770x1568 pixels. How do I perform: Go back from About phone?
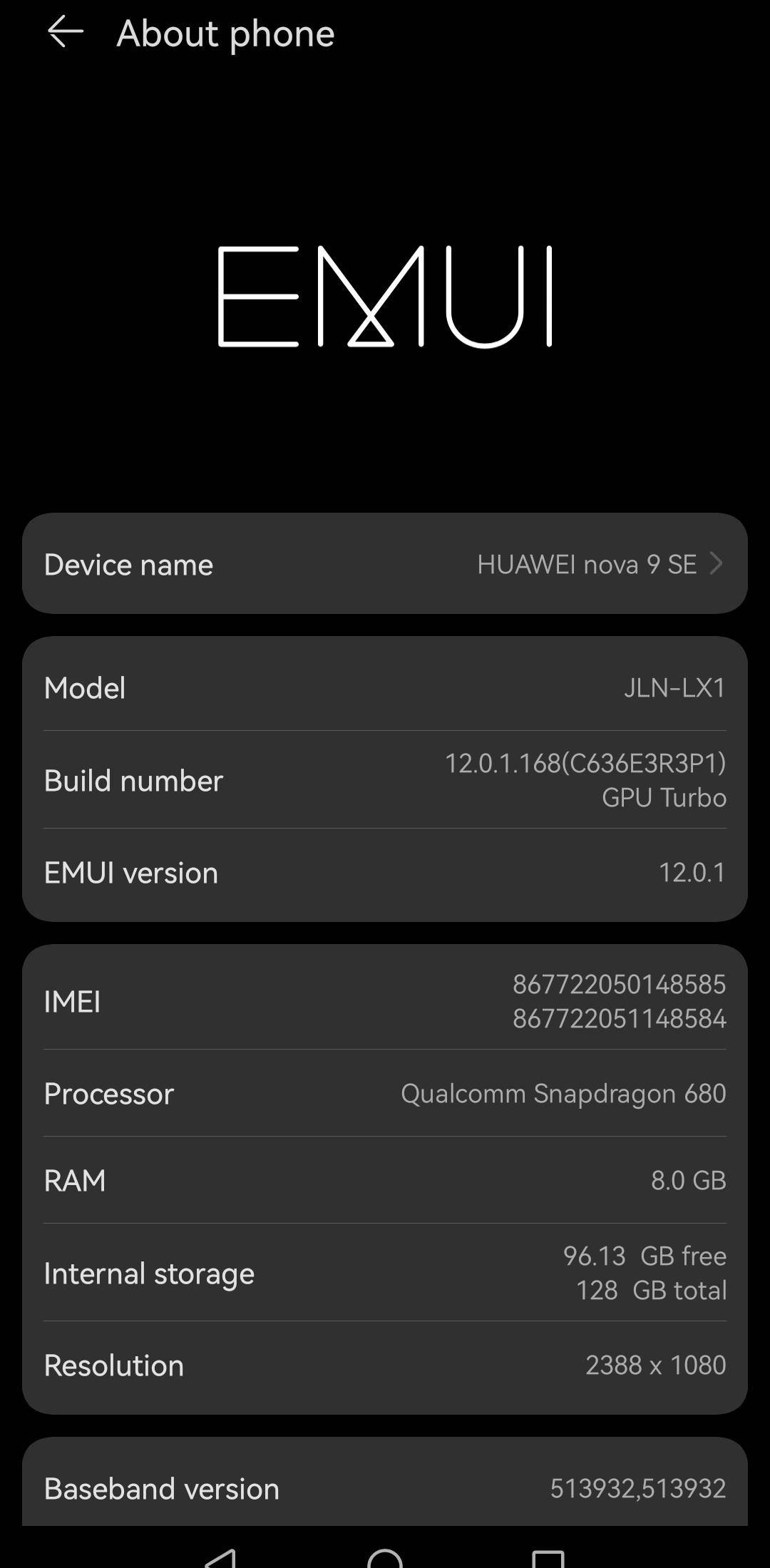(65, 33)
